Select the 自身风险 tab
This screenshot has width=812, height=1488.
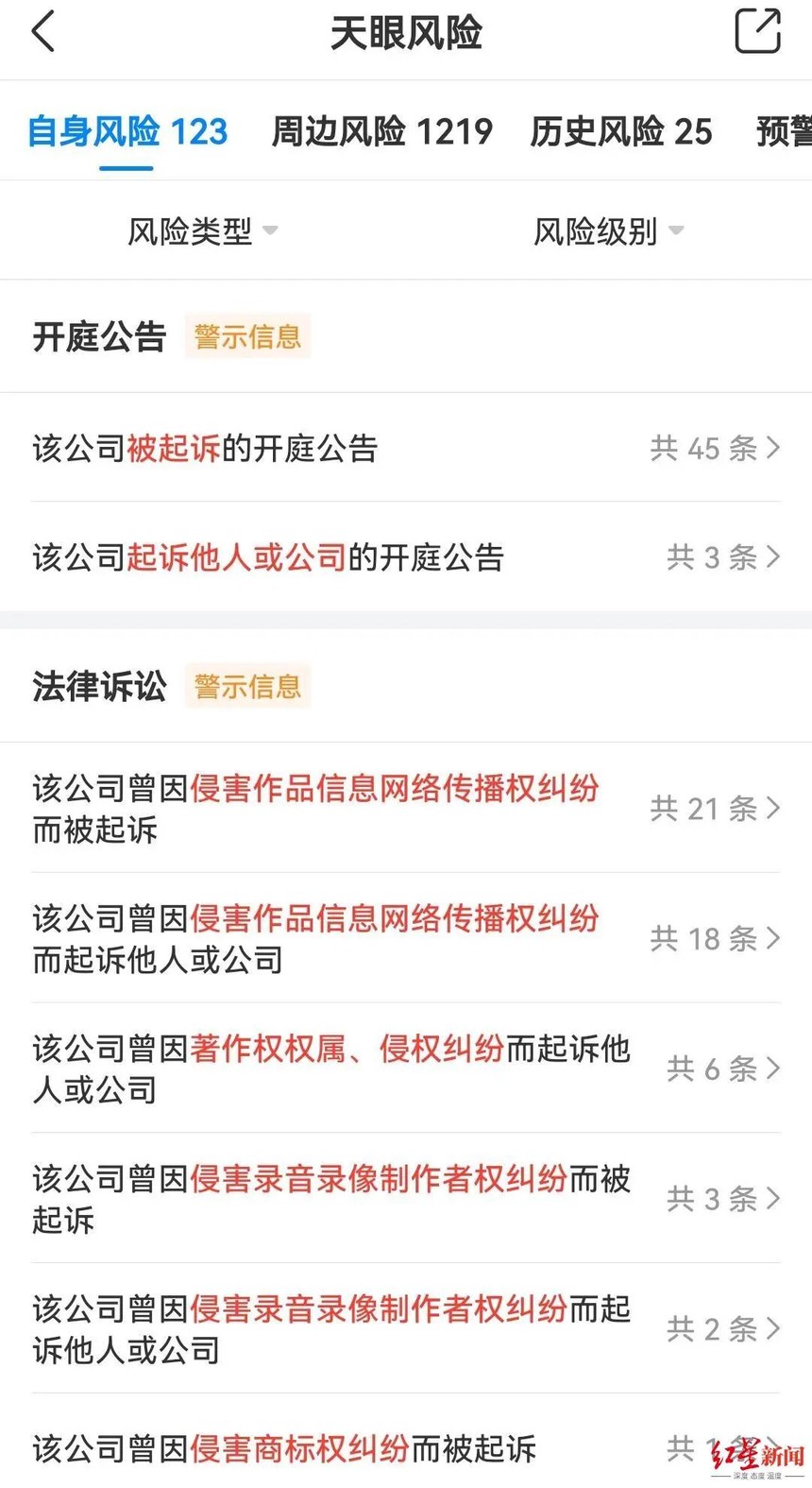pos(127,131)
